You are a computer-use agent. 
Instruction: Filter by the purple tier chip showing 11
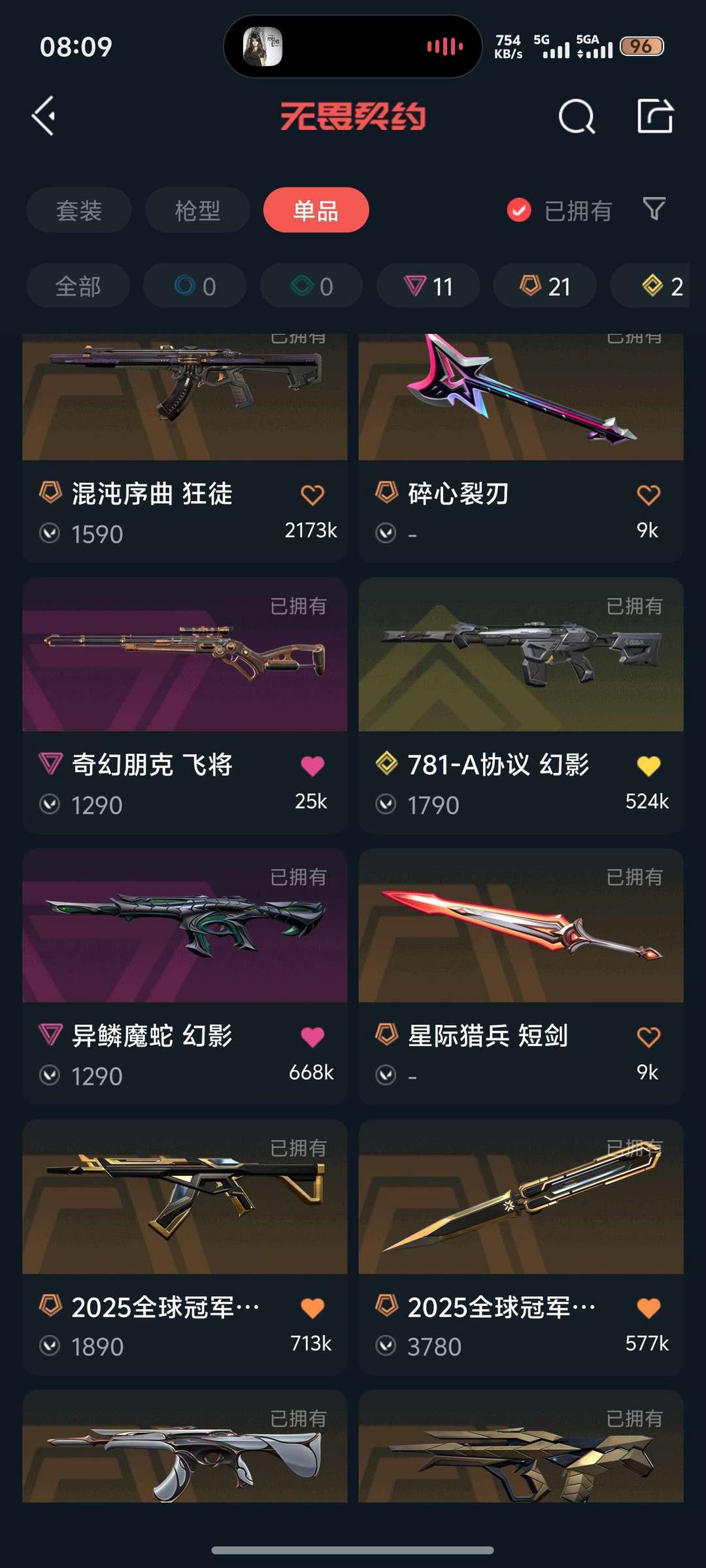428,286
